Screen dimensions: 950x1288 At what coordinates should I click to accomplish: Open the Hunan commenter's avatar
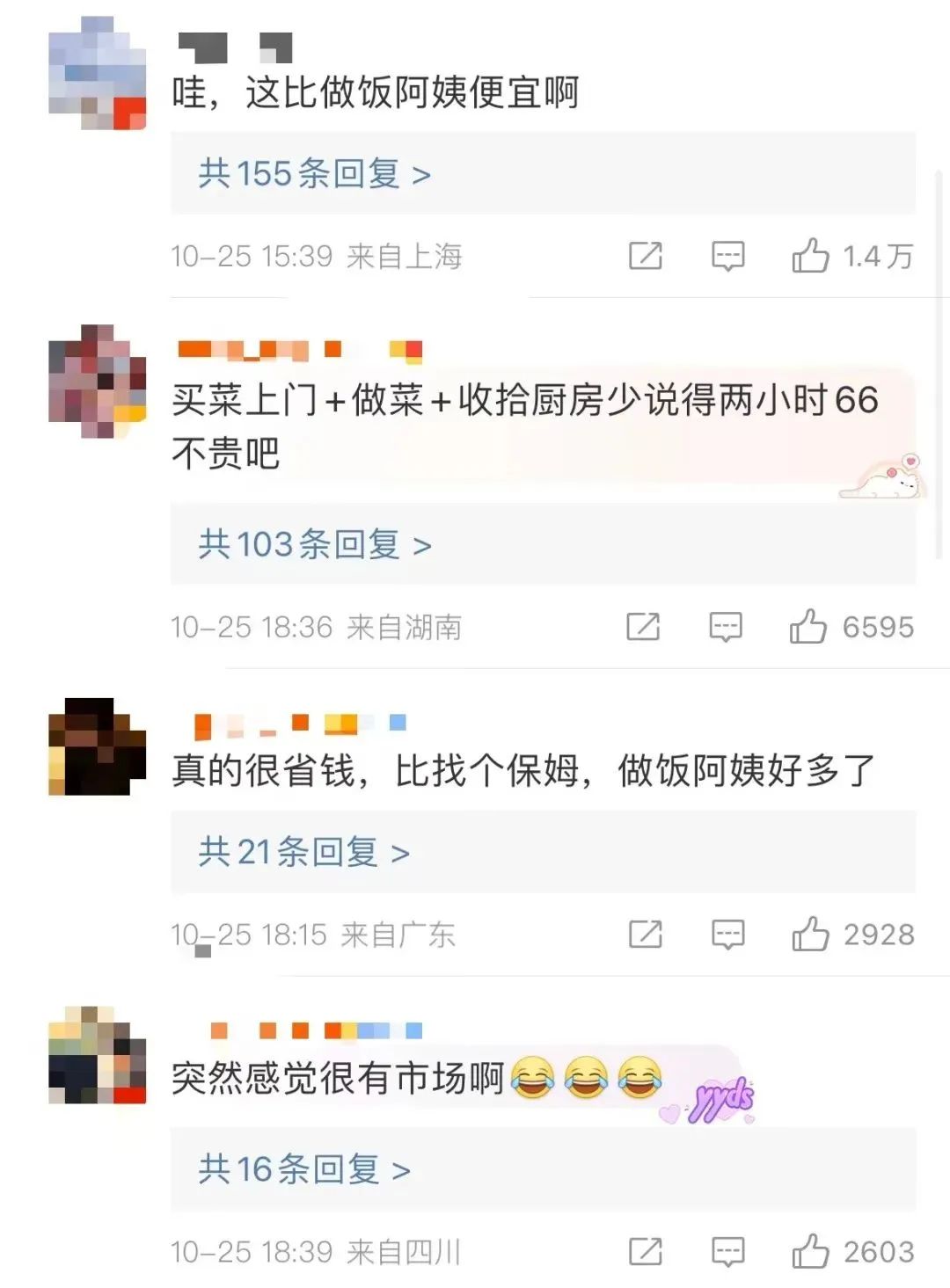(x=97, y=381)
